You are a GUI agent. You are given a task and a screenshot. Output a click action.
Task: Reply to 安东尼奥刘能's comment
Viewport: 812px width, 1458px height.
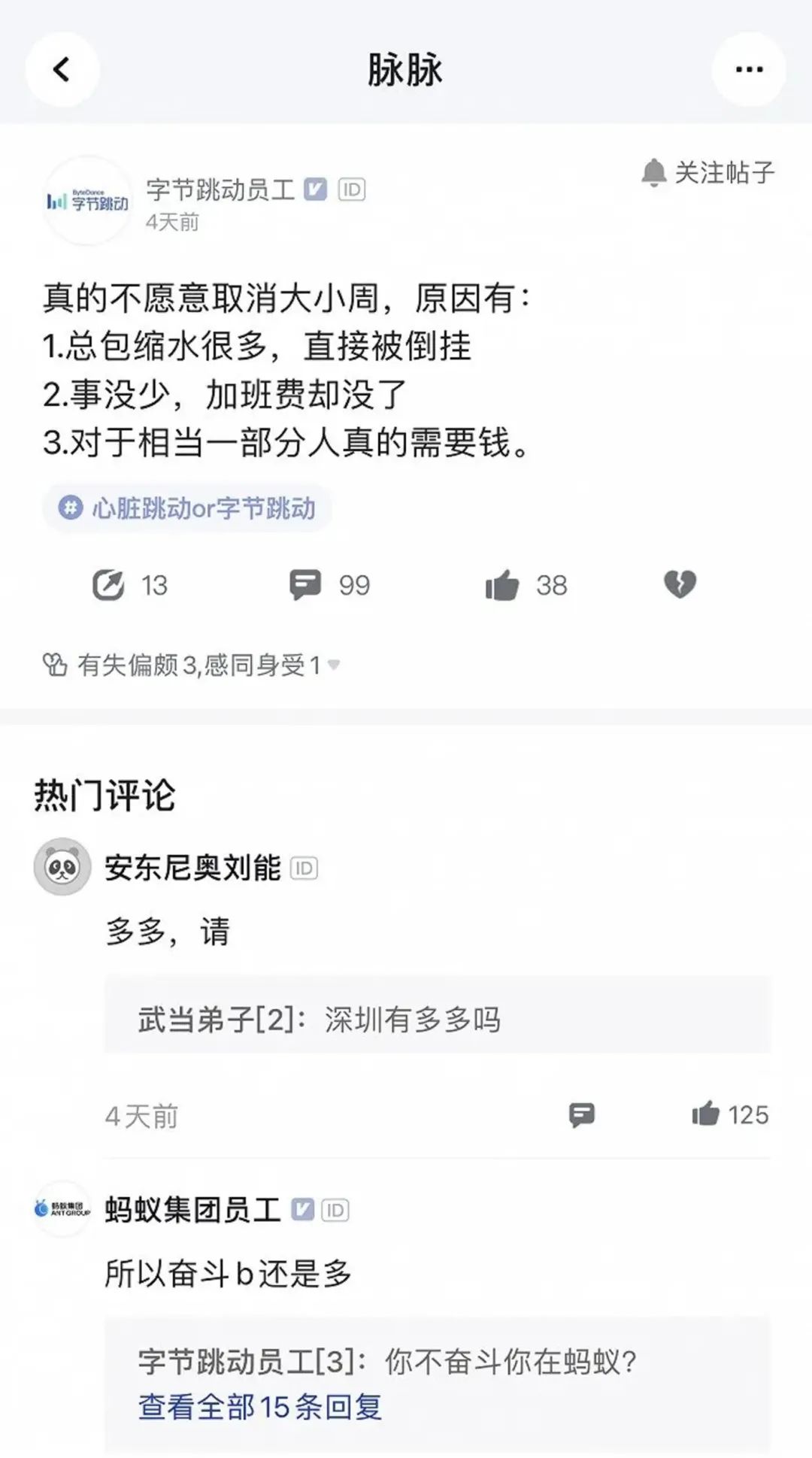581,1115
